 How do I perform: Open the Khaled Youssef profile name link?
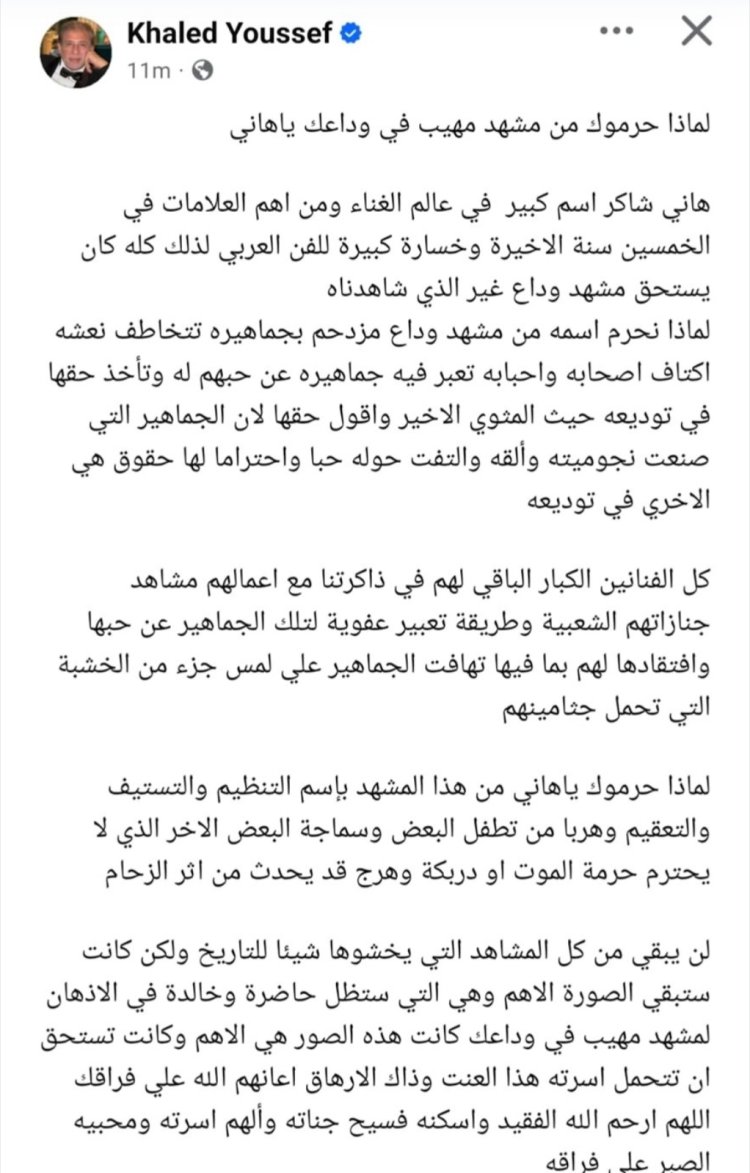230,33
